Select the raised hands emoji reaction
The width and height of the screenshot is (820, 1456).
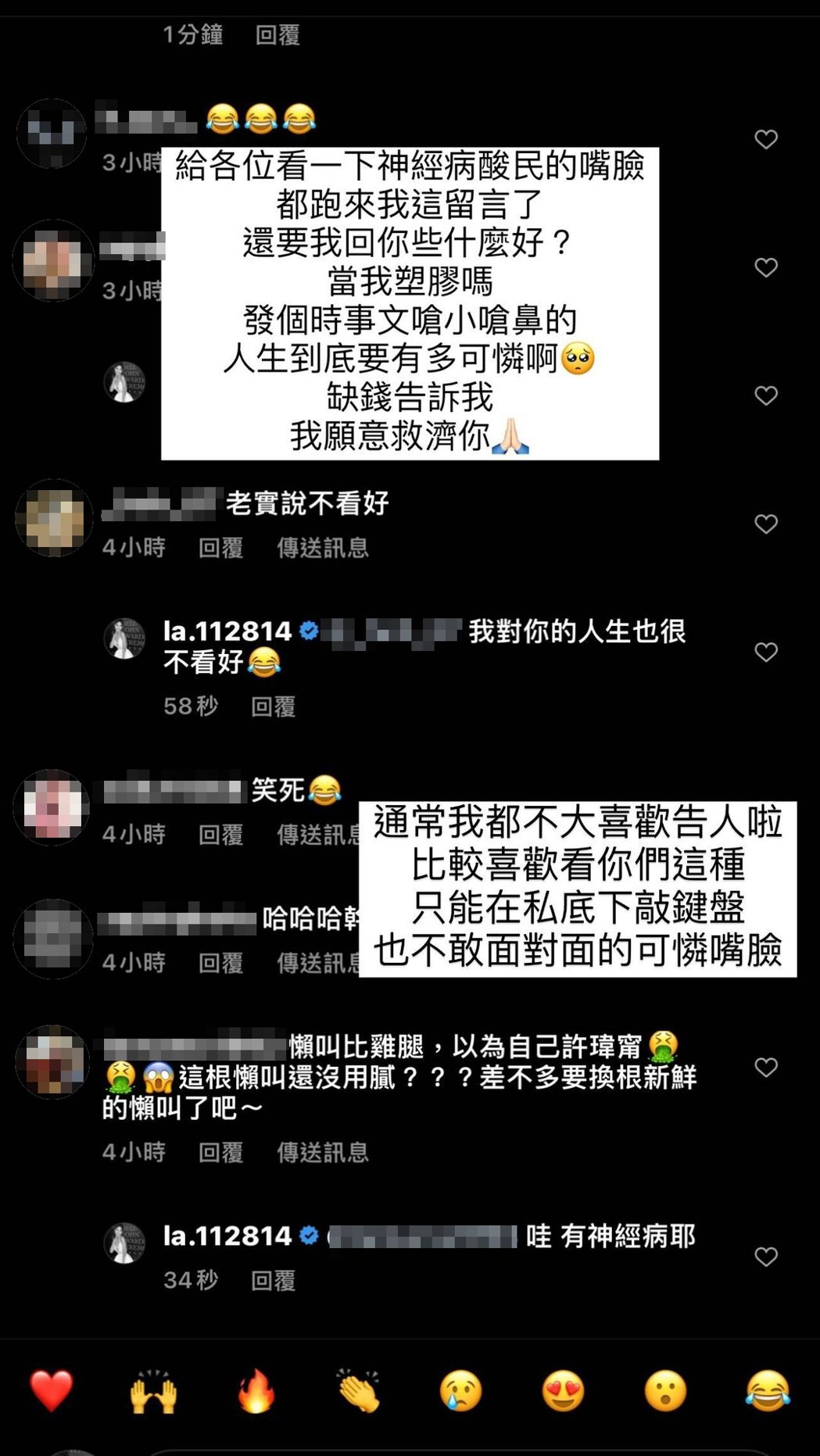(153, 1391)
